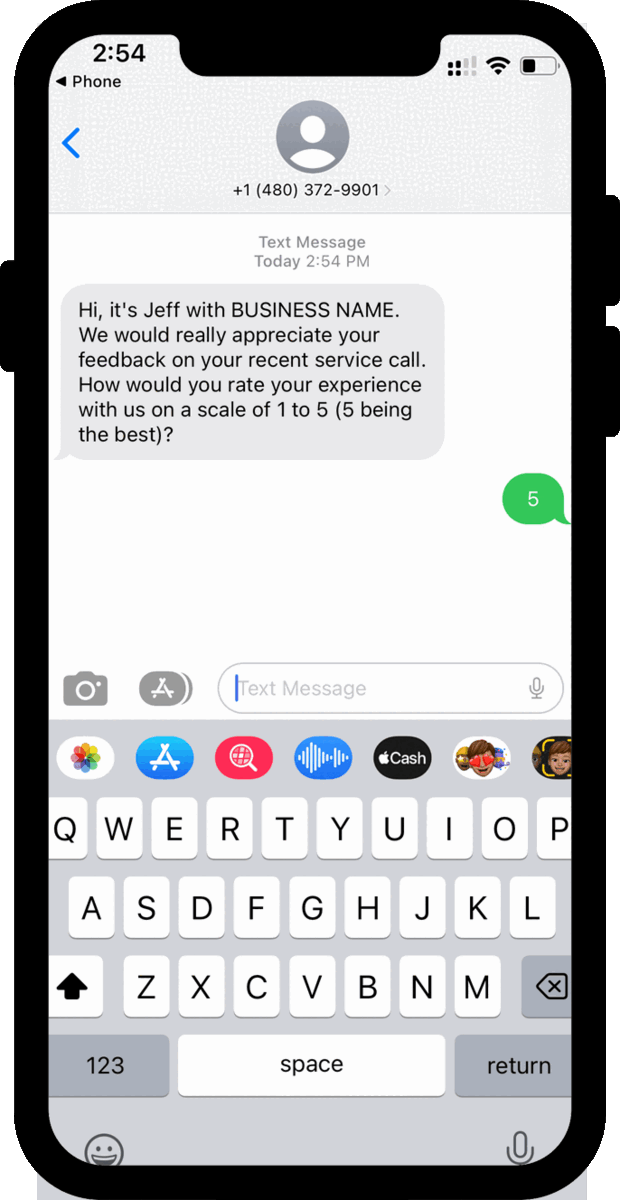Hit the return key

tap(518, 1065)
